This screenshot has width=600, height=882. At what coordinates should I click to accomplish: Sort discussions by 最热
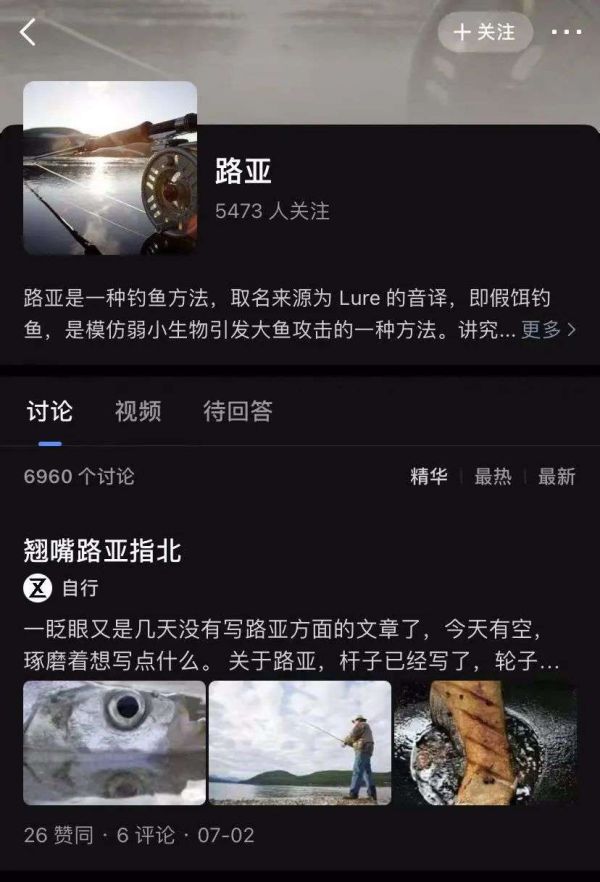click(x=493, y=477)
